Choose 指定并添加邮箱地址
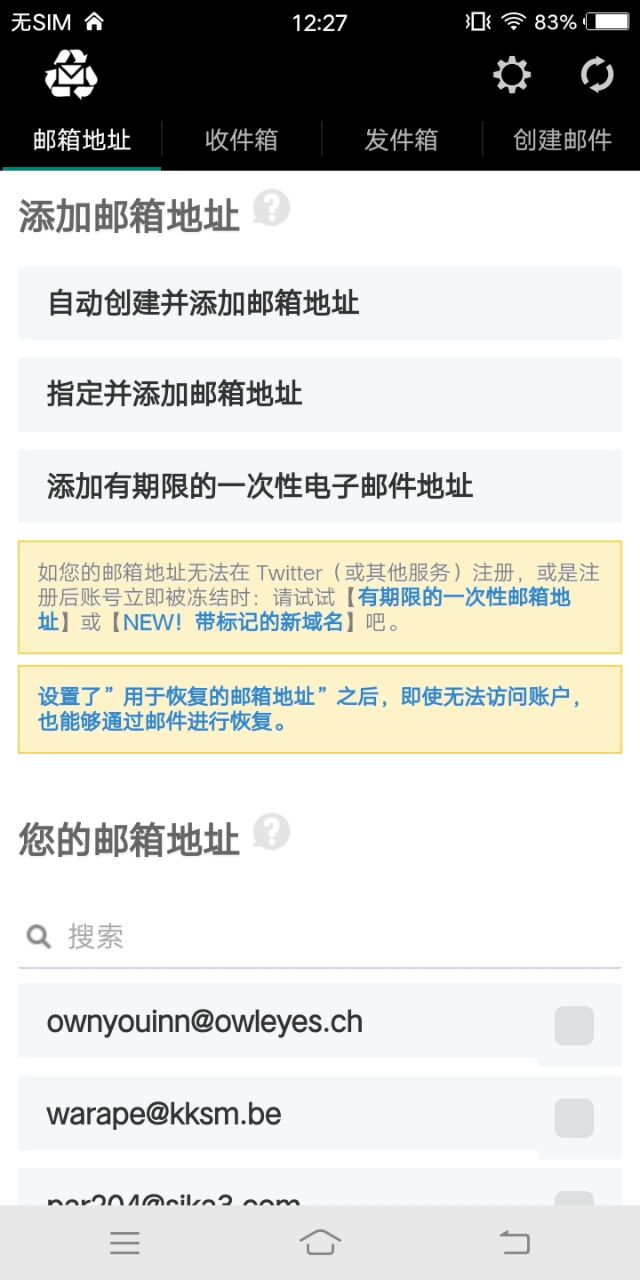 pyautogui.click(x=319, y=394)
